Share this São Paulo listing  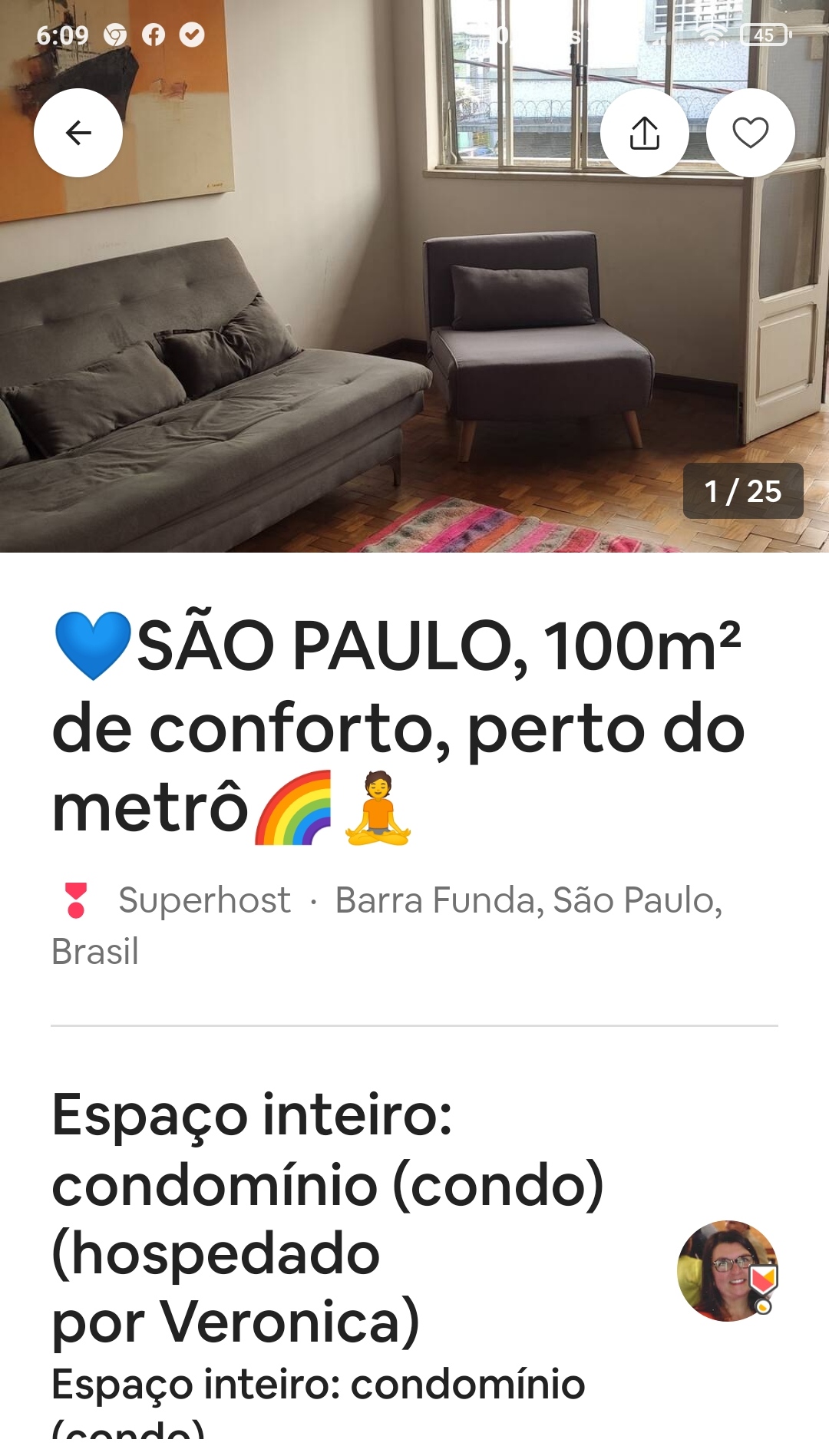(644, 133)
